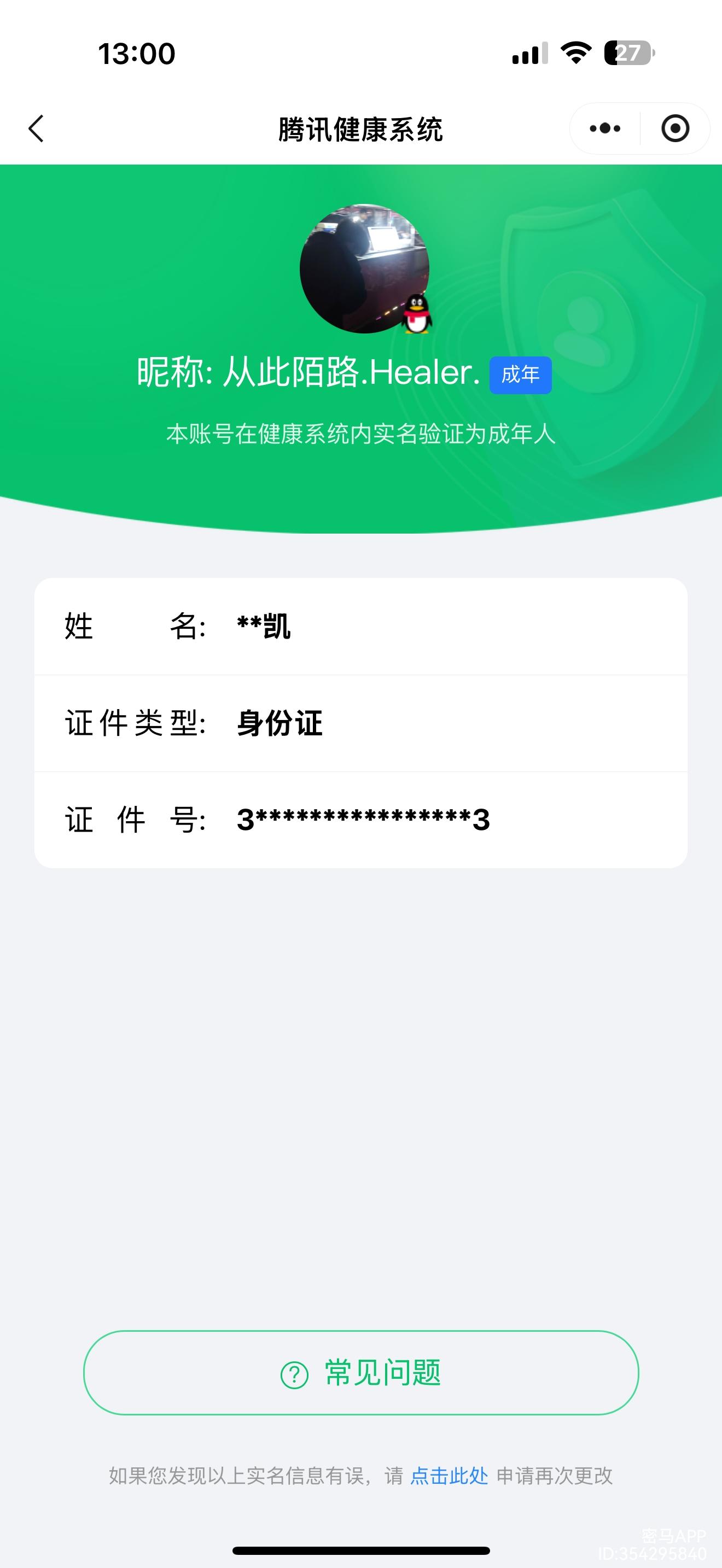Select the 腾讯健康系统 title bar

tap(360, 128)
